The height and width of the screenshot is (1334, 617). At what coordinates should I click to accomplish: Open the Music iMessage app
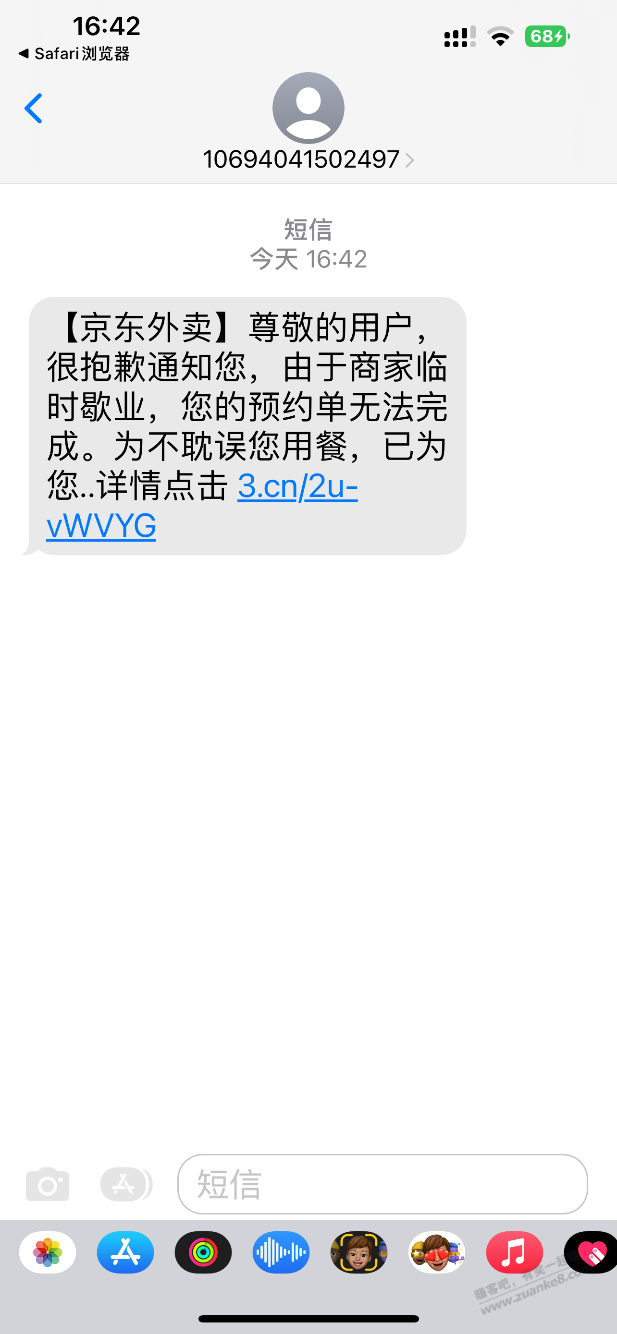point(514,1252)
